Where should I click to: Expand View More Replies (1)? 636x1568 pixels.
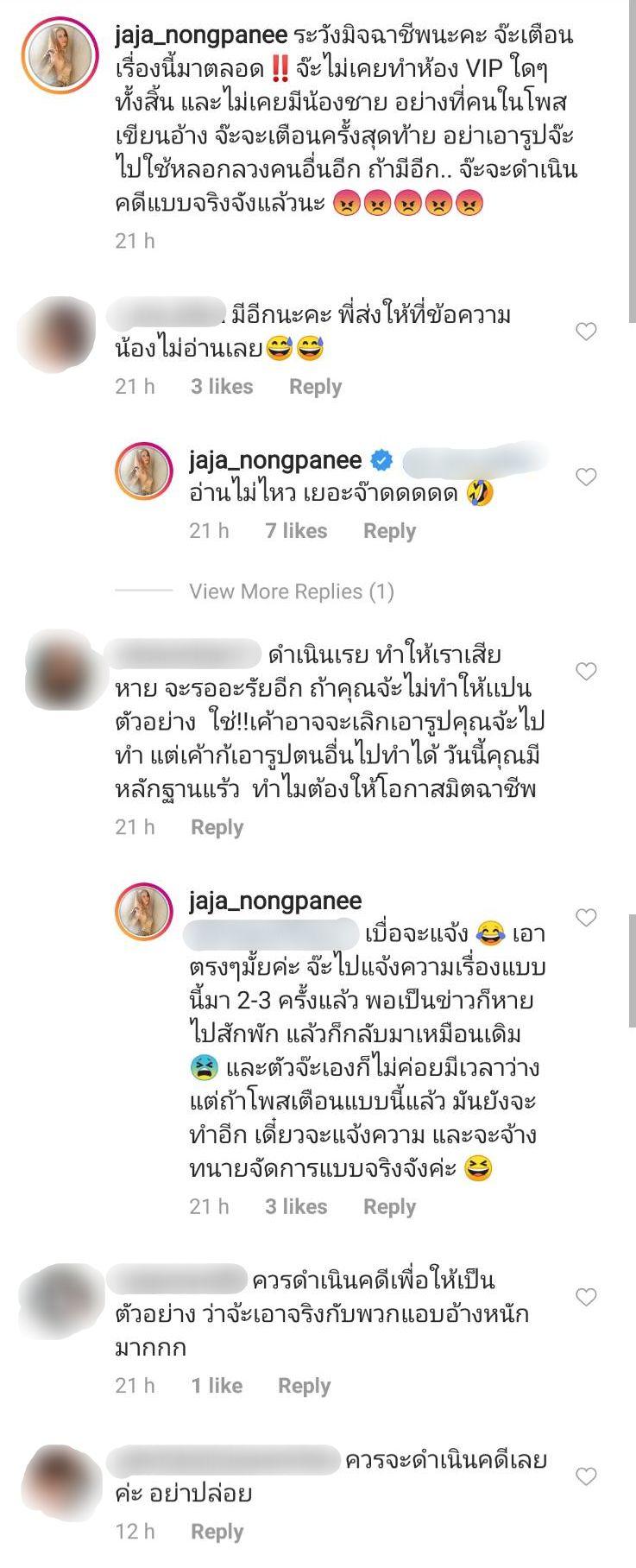pos(291,591)
